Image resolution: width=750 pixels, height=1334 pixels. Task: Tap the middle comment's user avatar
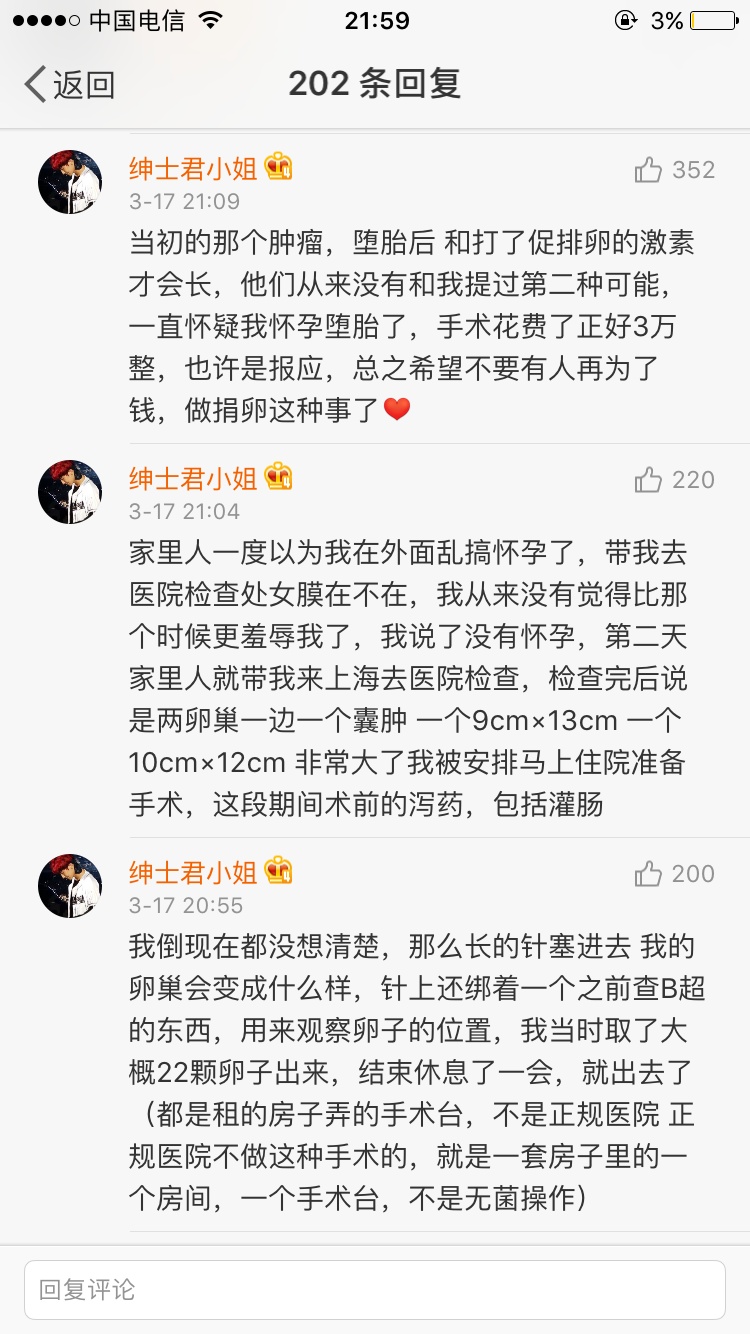click(69, 491)
